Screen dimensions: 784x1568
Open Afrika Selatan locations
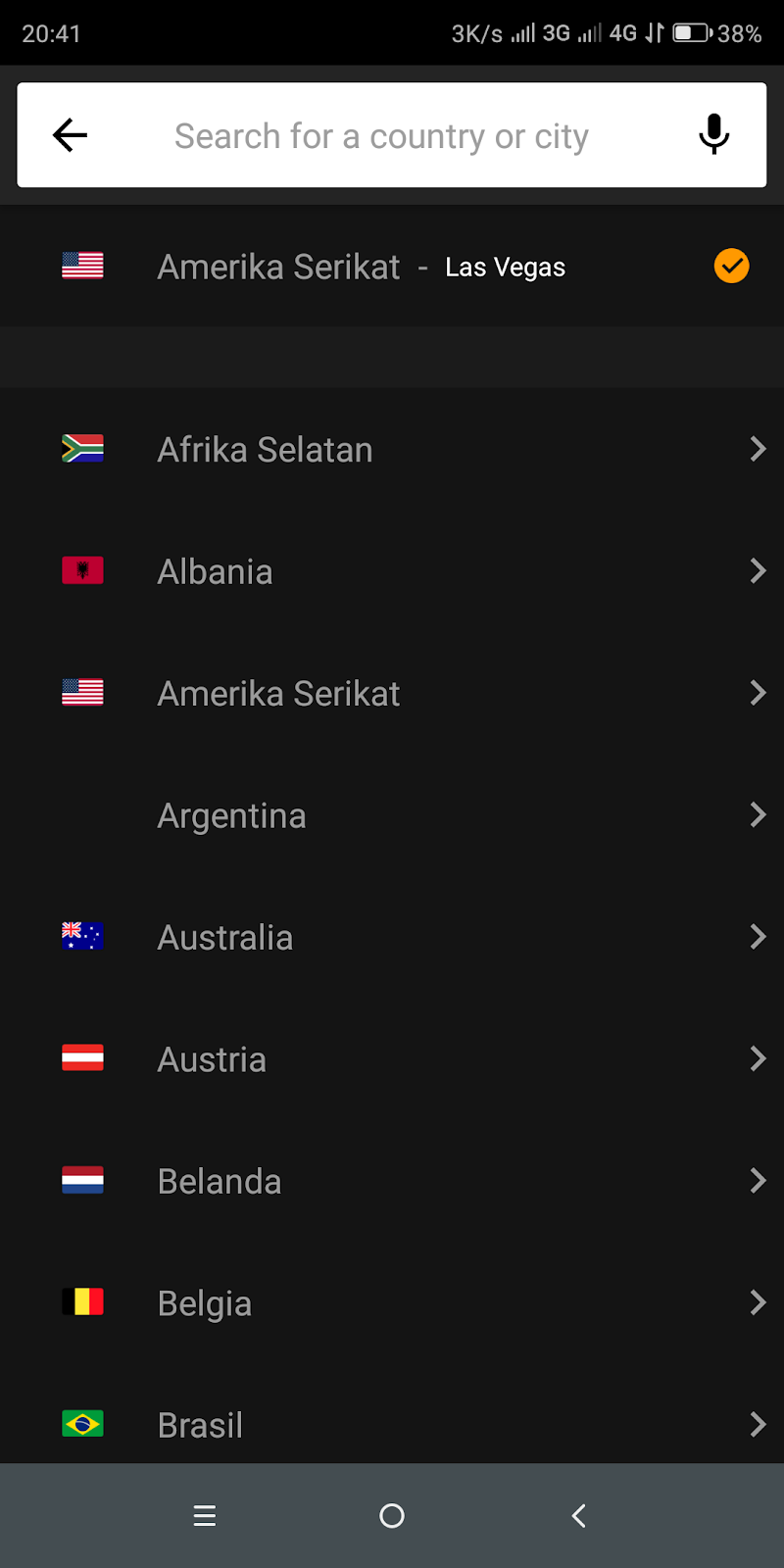pyautogui.click(x=392, y=450)
